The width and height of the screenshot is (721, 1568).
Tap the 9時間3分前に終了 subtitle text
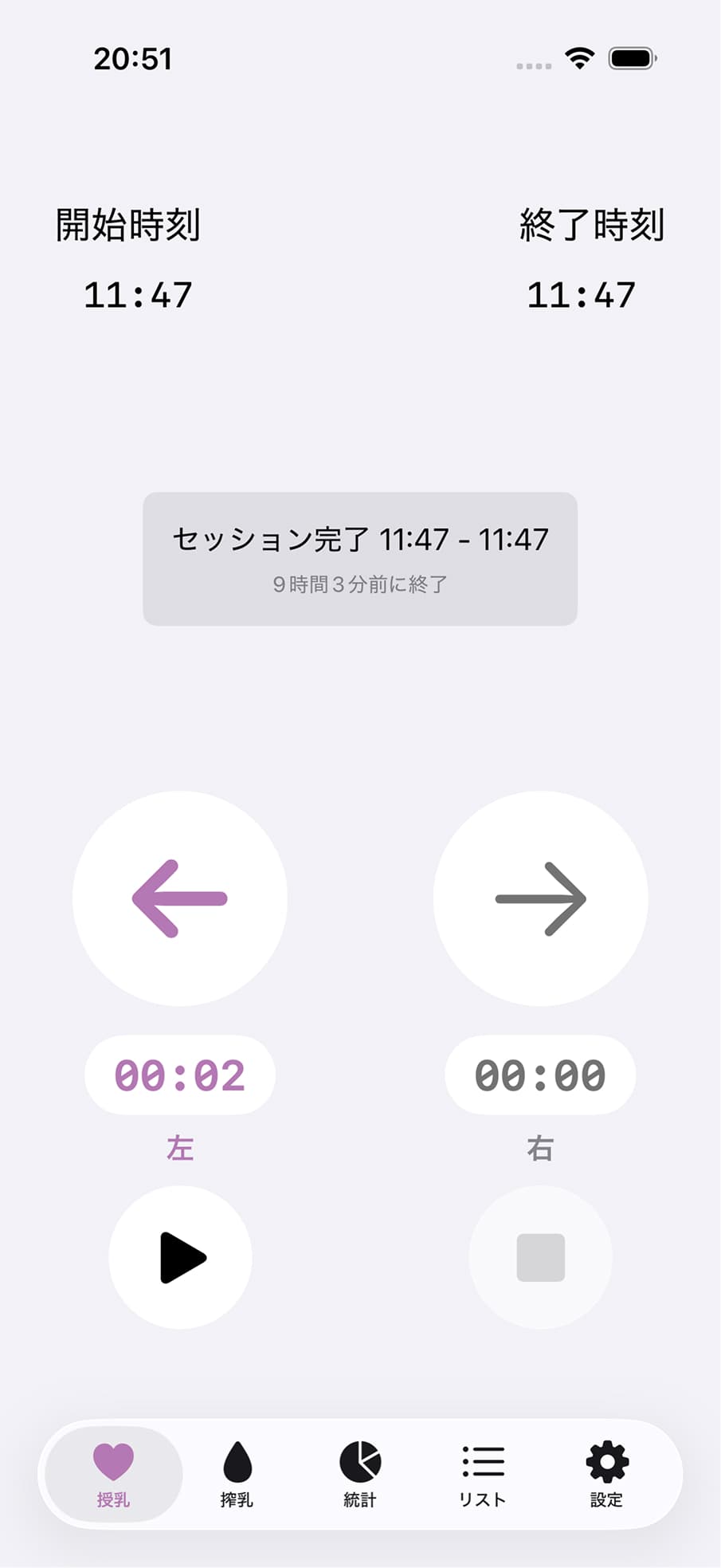pos(360,584)
